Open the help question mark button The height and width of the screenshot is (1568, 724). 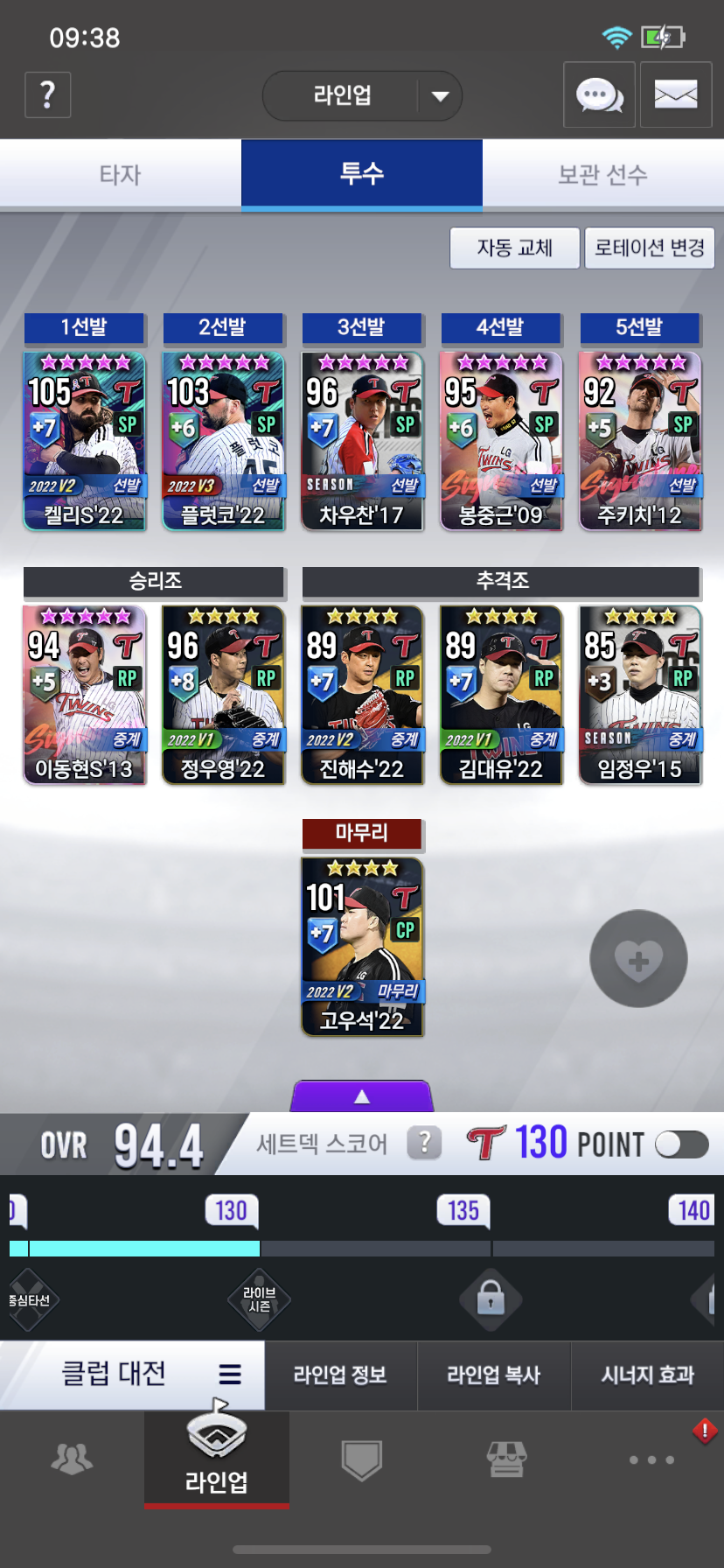48,94
